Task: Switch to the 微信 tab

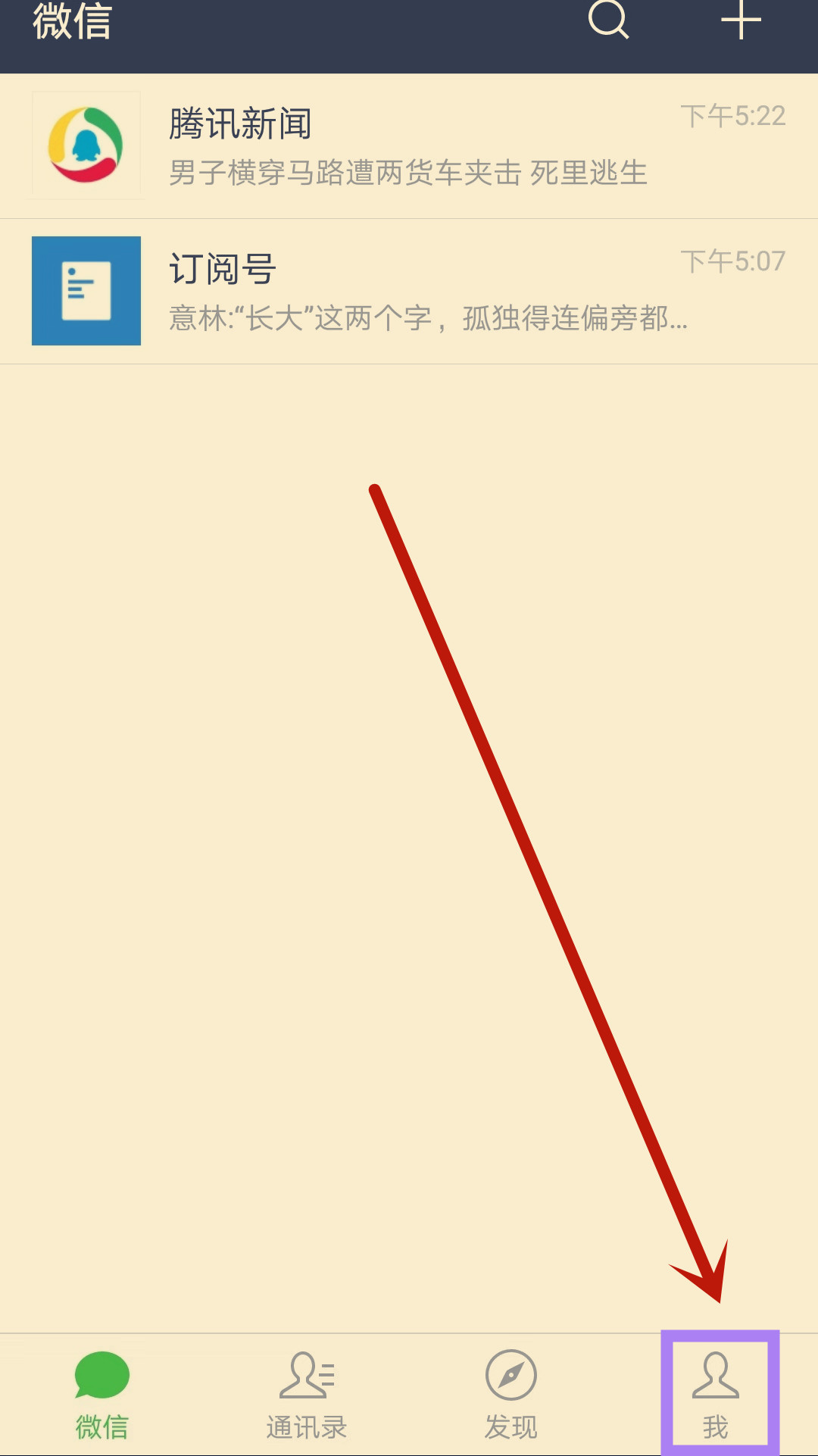Action: click(102, 1394)
